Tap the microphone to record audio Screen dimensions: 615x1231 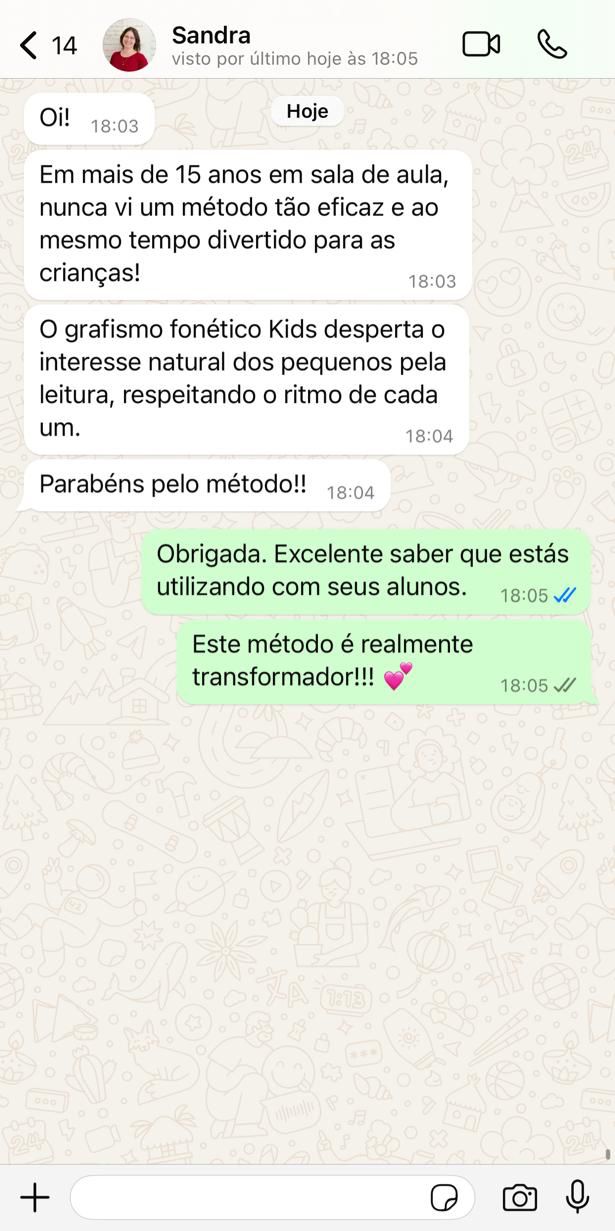click(577, 1197)
